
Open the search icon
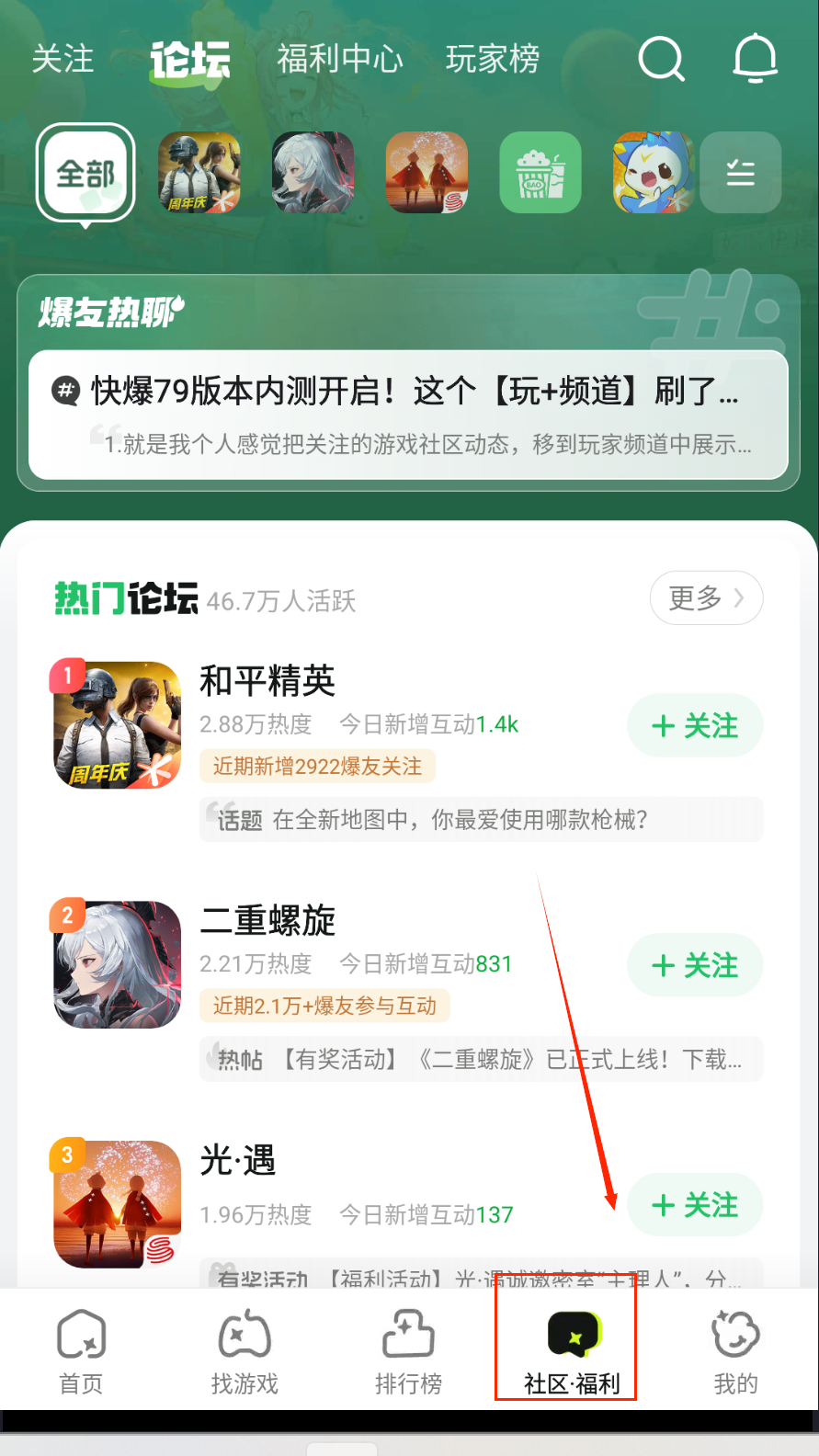[x=661, y=60]
